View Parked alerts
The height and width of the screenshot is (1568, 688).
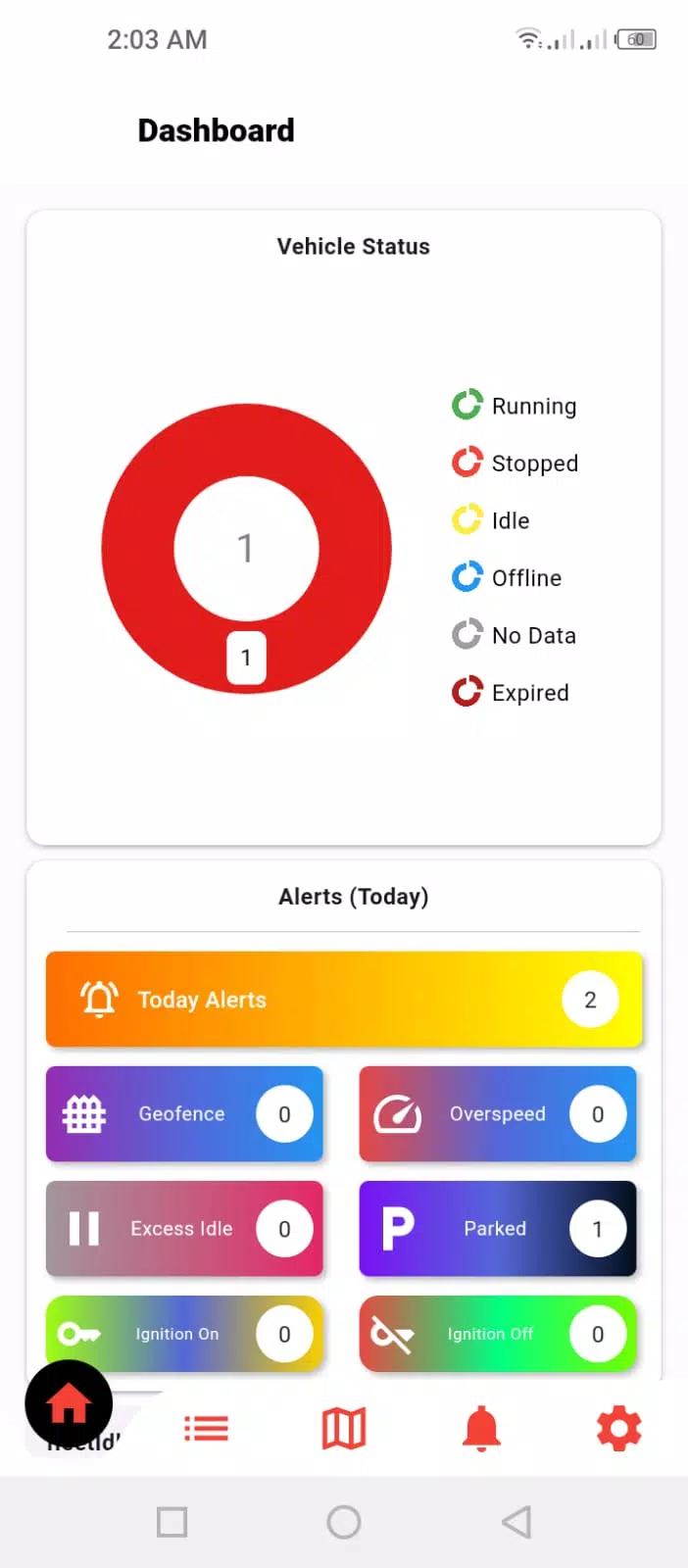[498, 1229]
